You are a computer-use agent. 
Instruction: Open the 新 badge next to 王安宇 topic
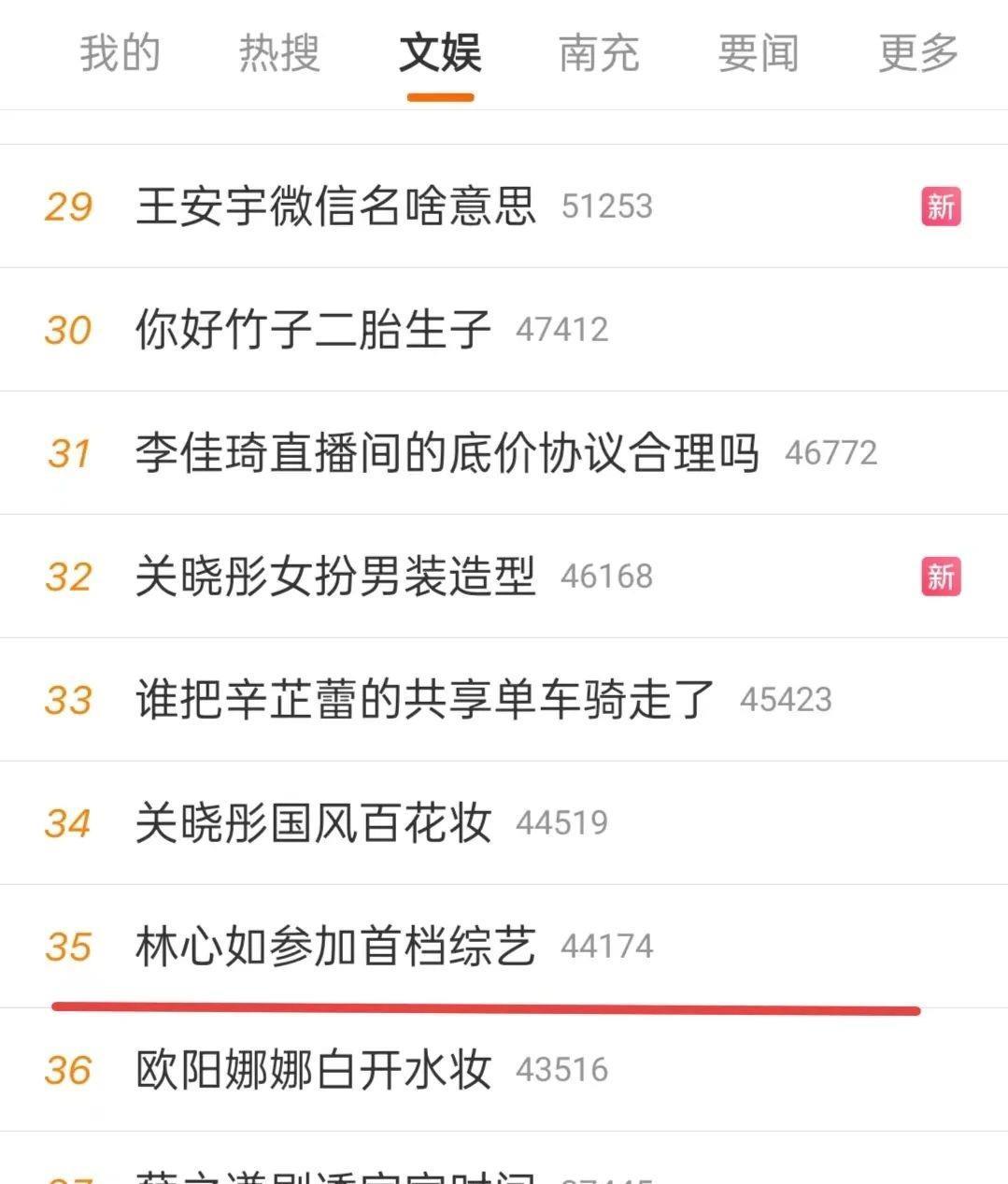(940, 207)
